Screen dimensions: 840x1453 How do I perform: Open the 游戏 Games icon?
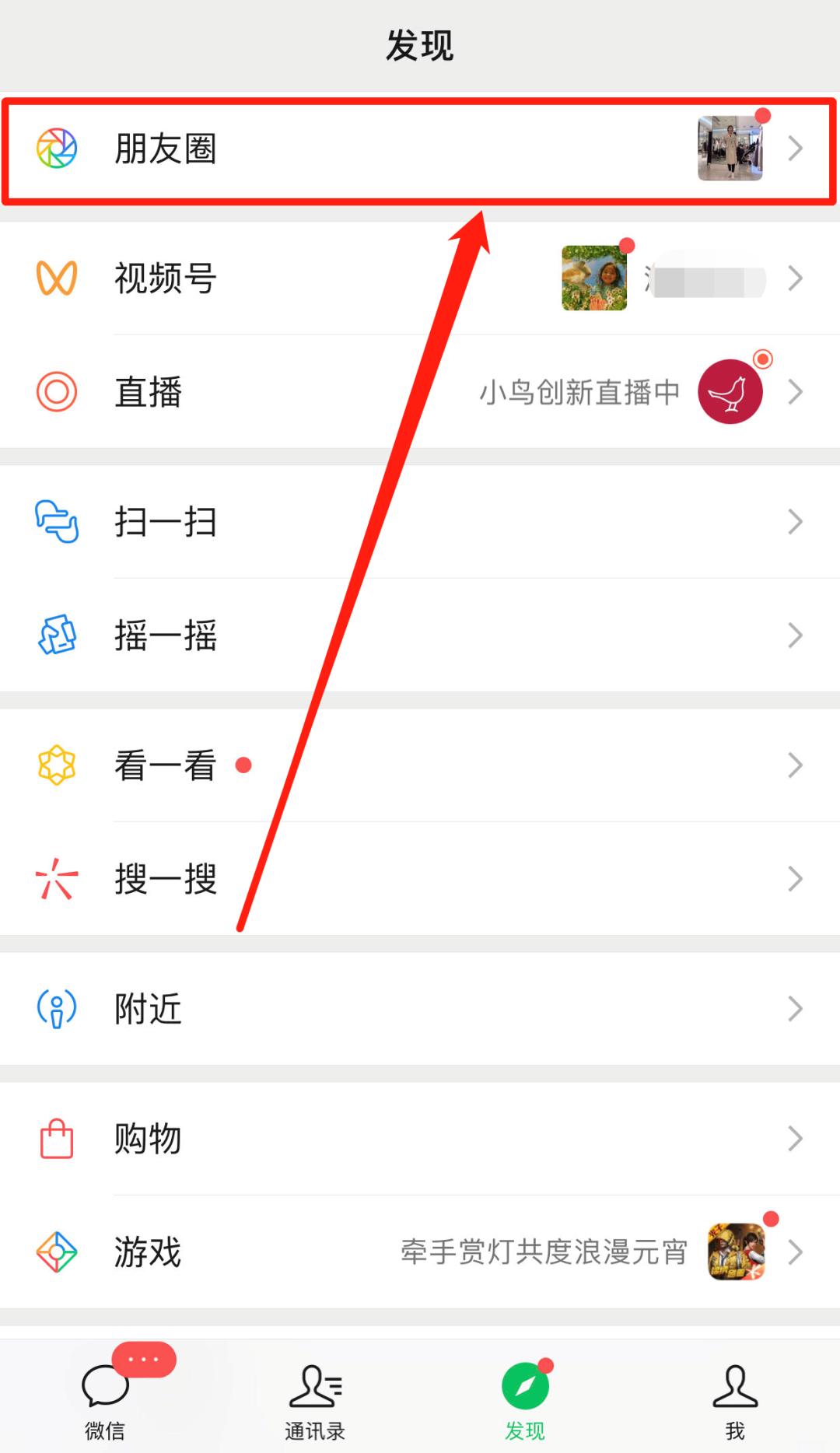click(57, 1252)
